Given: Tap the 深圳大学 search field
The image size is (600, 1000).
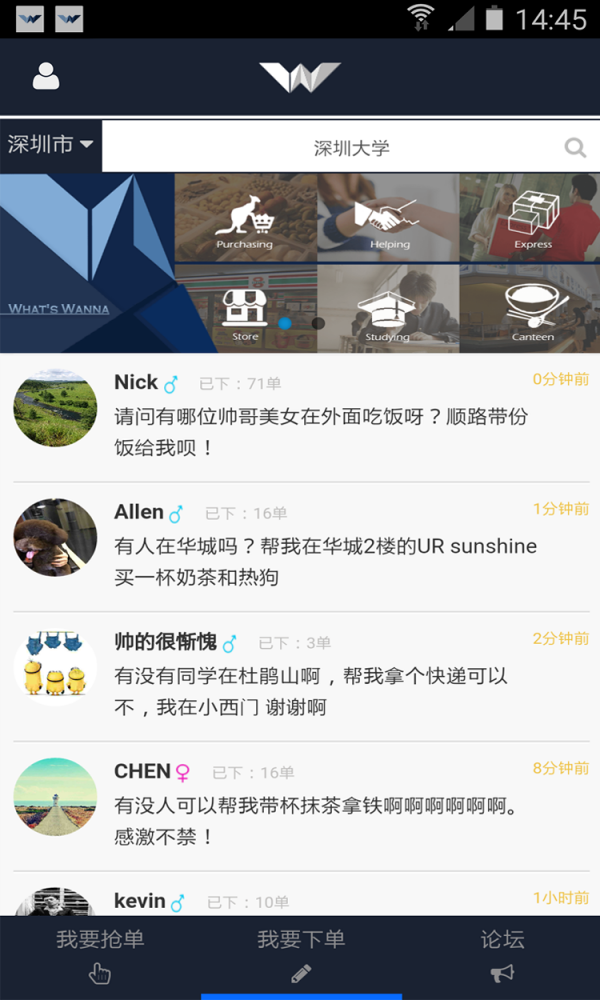Looking at the screenshot, I should pos(350,148).
